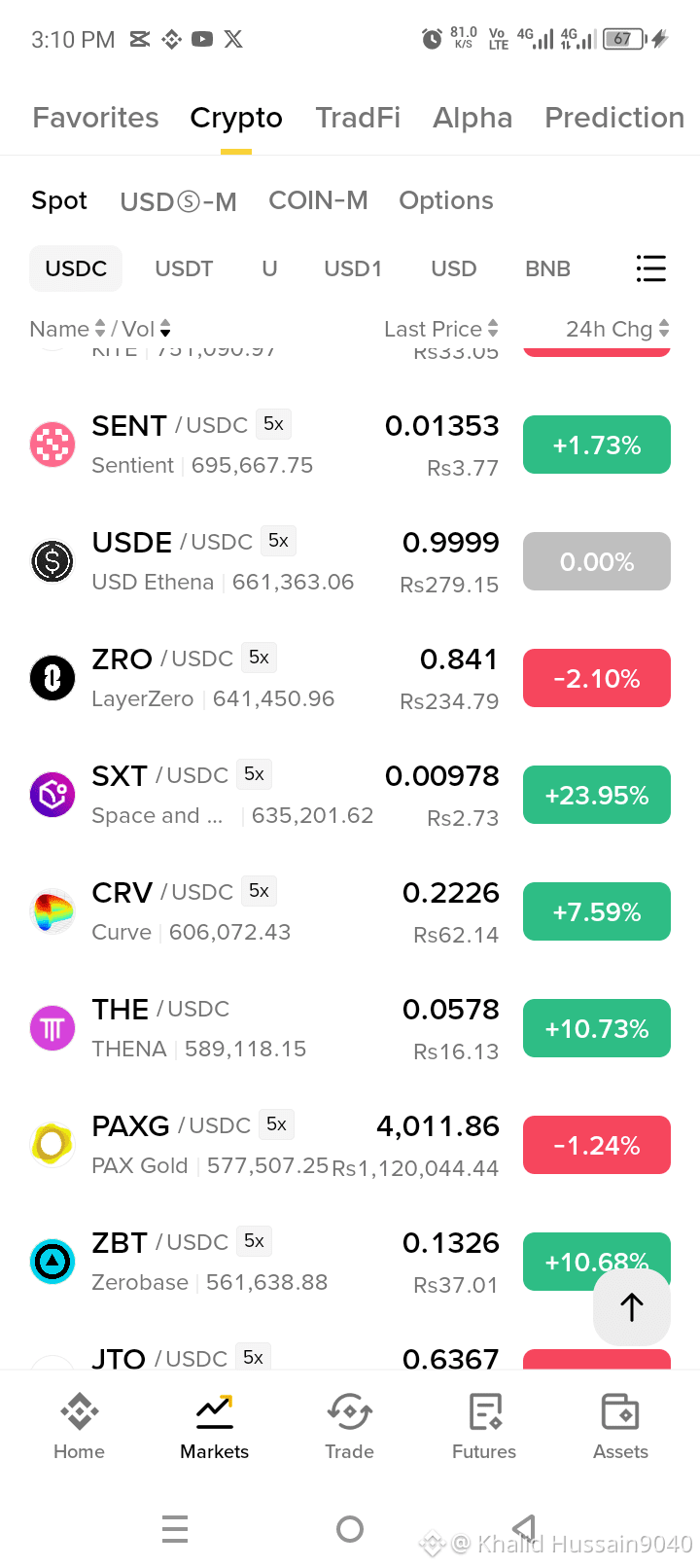Switch to the TradFi tab
The image size is (700, 1568).
358,118
